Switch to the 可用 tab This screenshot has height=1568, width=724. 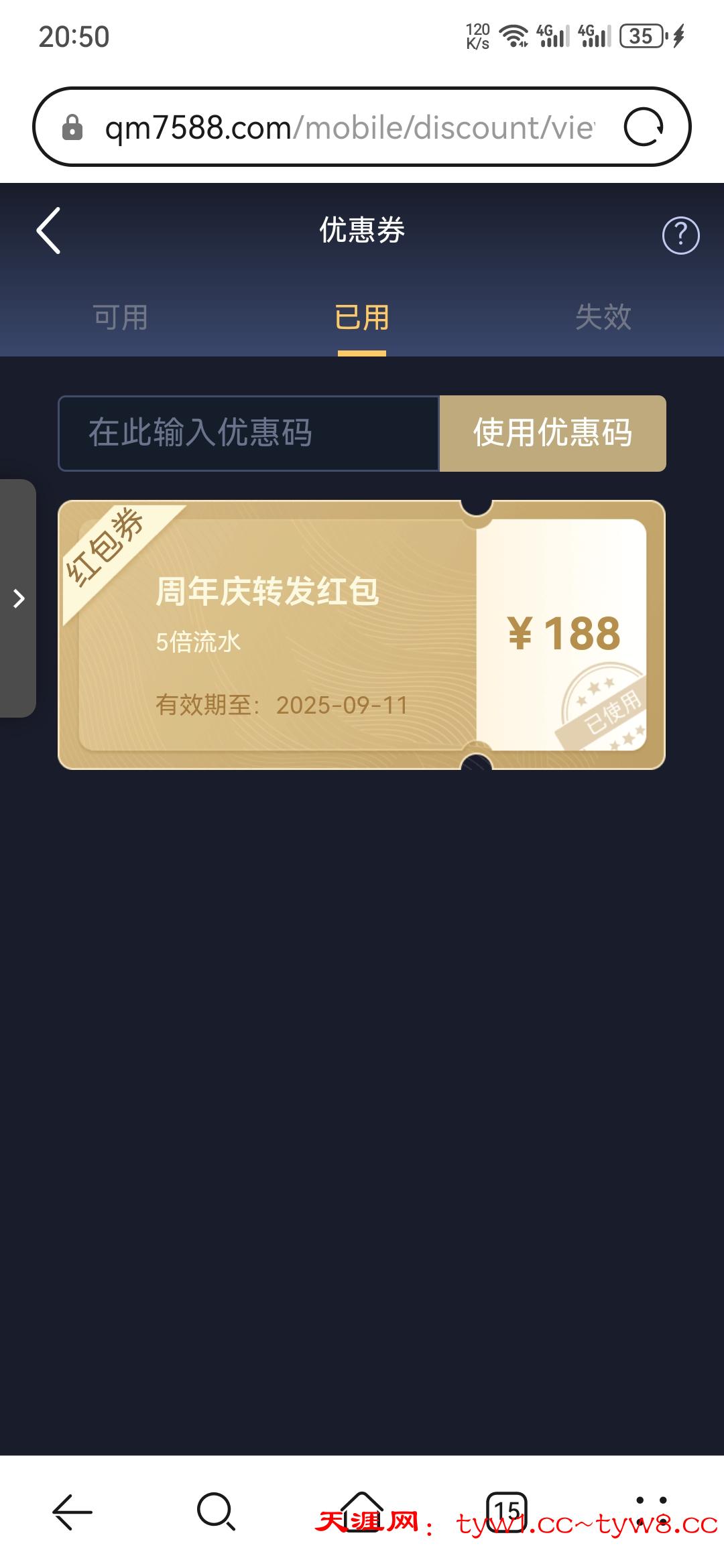pyautogui.click(x=121, y=317)
